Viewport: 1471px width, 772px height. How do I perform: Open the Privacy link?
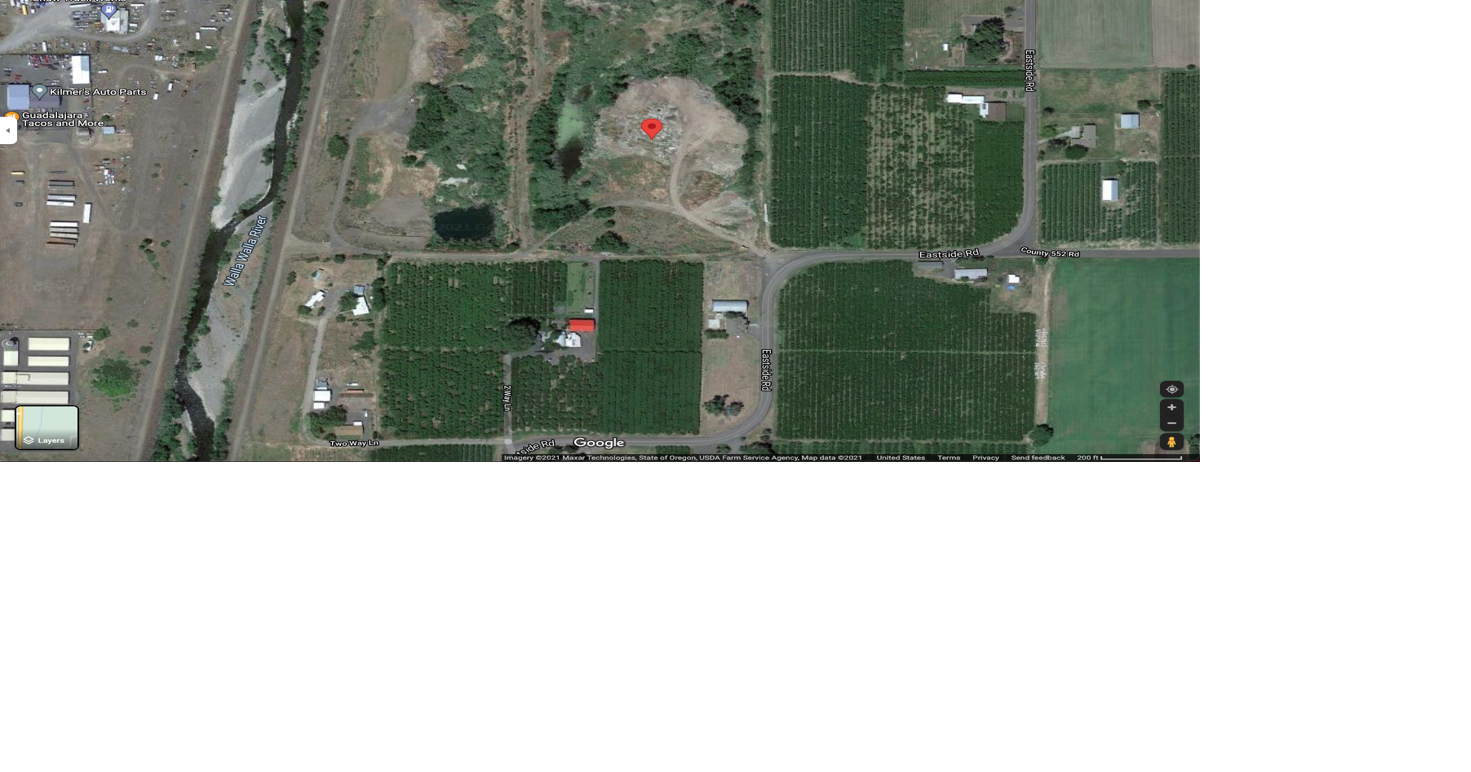[985, 458]
